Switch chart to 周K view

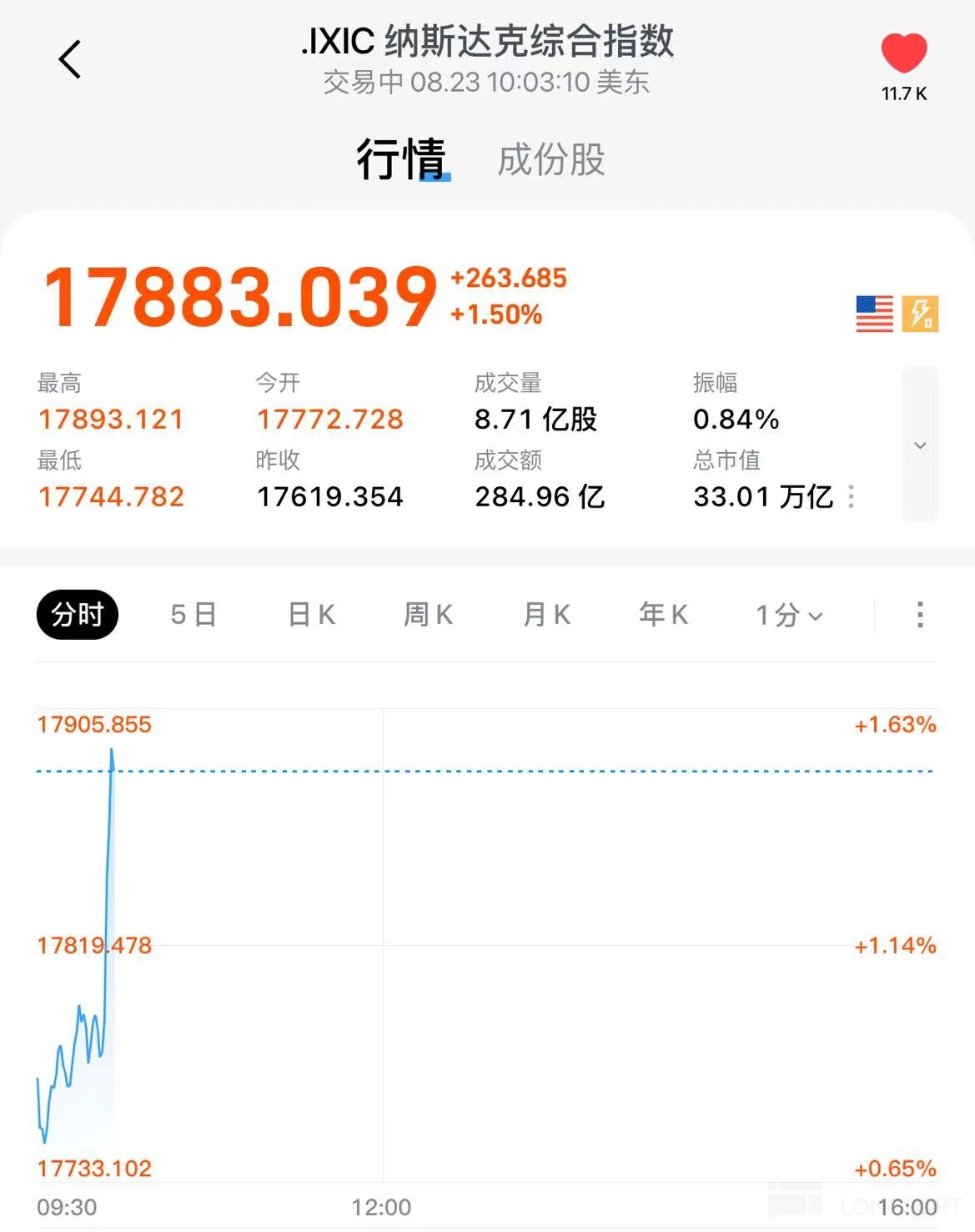[x=428, y=615]
